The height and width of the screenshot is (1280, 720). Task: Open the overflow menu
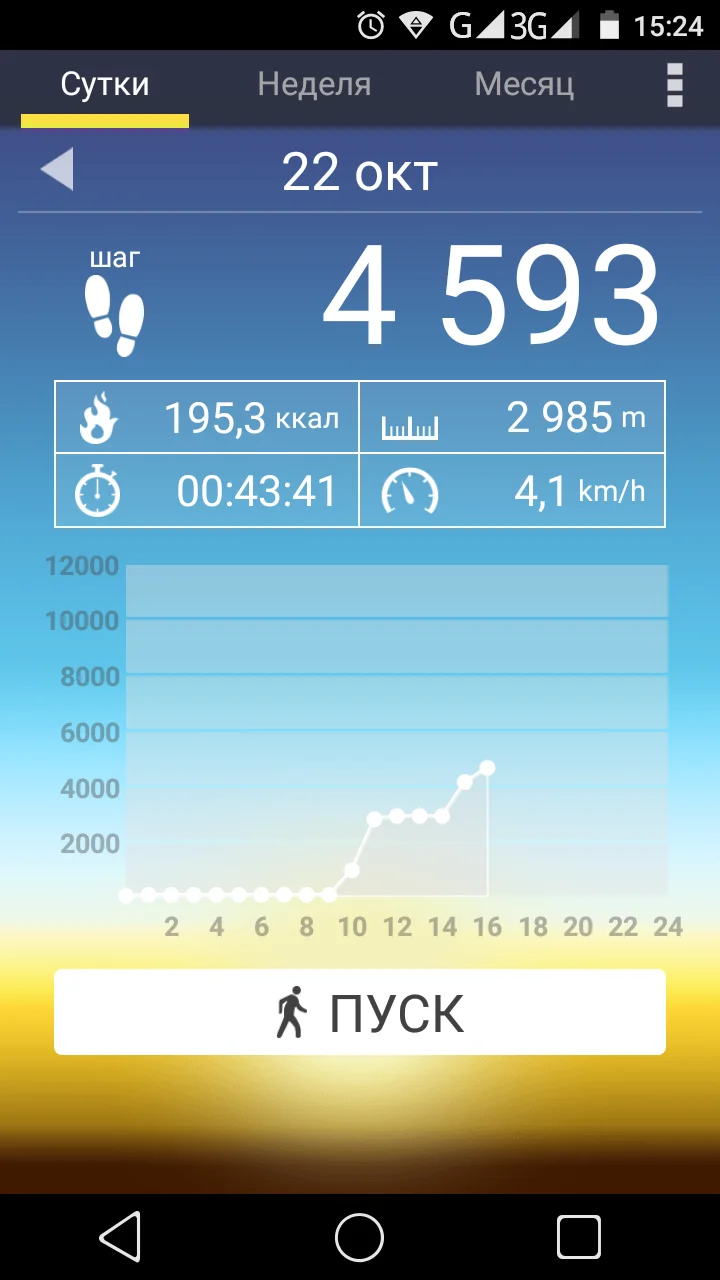click(675, 85)
